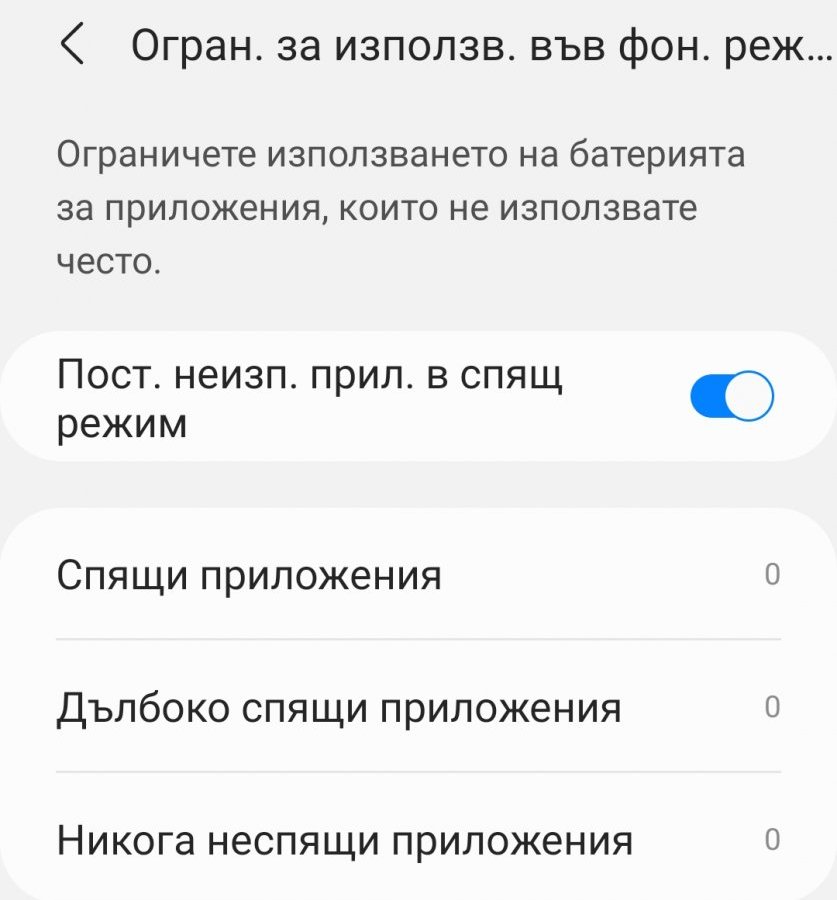Open Никога неспящи приложения list
Viewport: 837px width, 900px height.
tap(418, 840)
